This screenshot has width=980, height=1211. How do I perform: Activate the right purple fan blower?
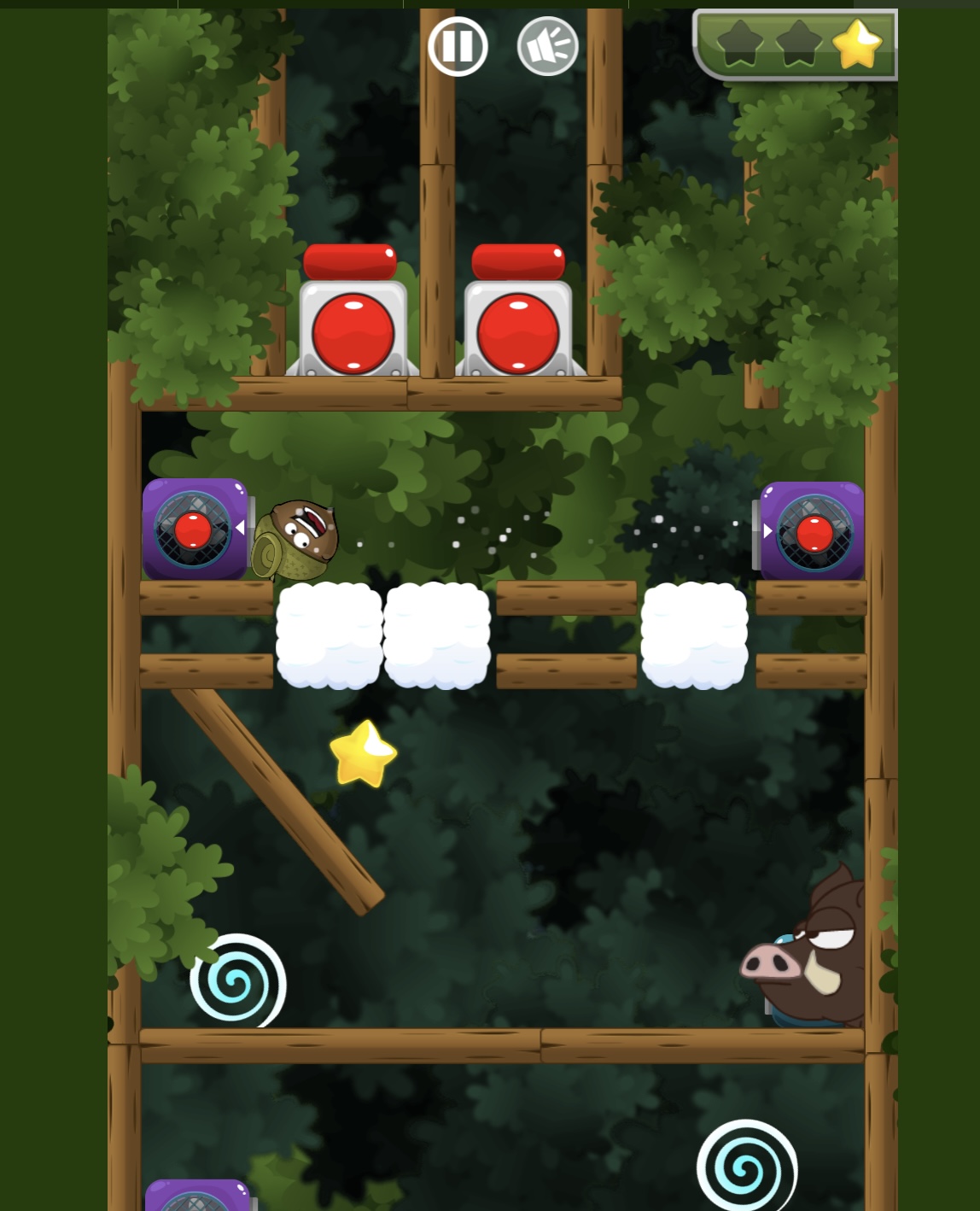click(x=813, y=533)
